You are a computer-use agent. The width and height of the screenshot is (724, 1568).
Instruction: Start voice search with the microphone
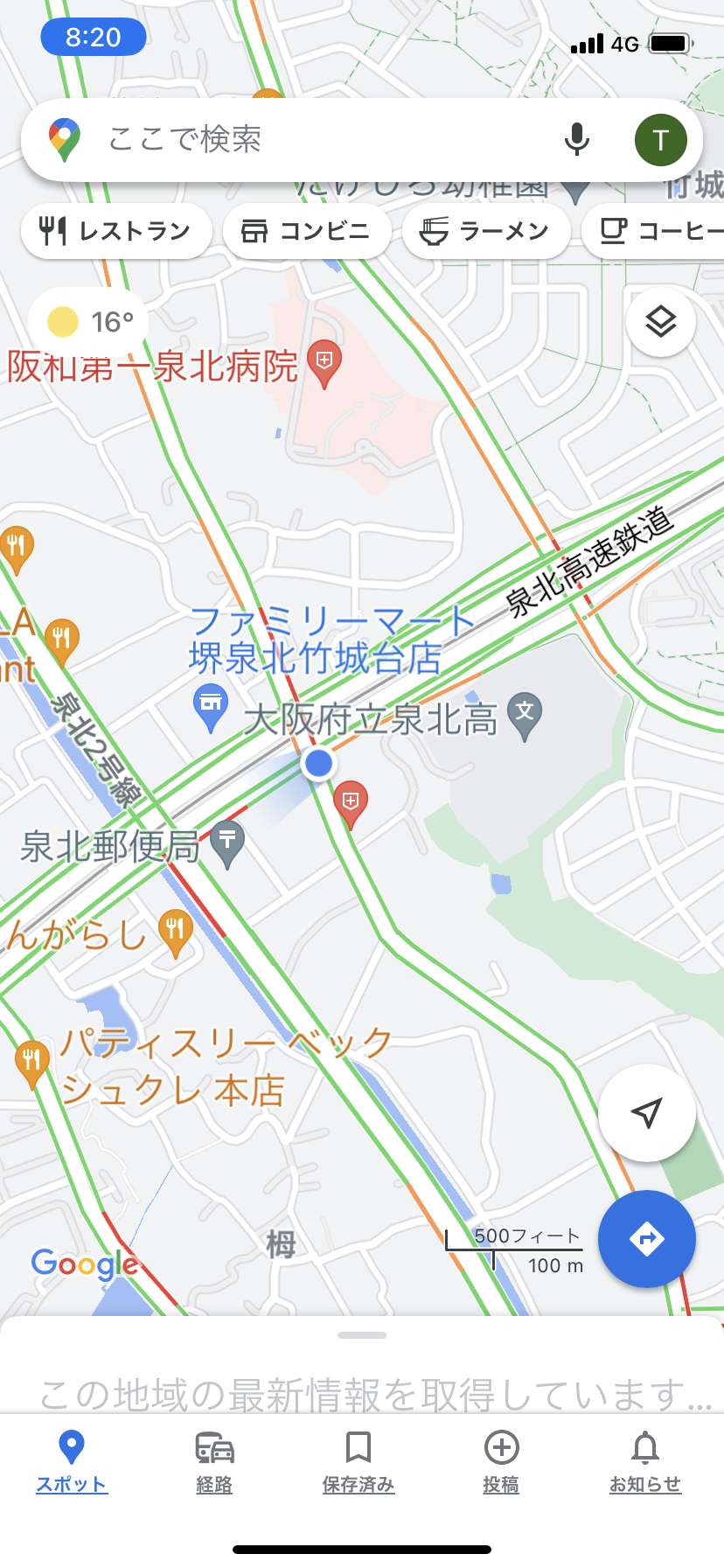tap(576, 140)
